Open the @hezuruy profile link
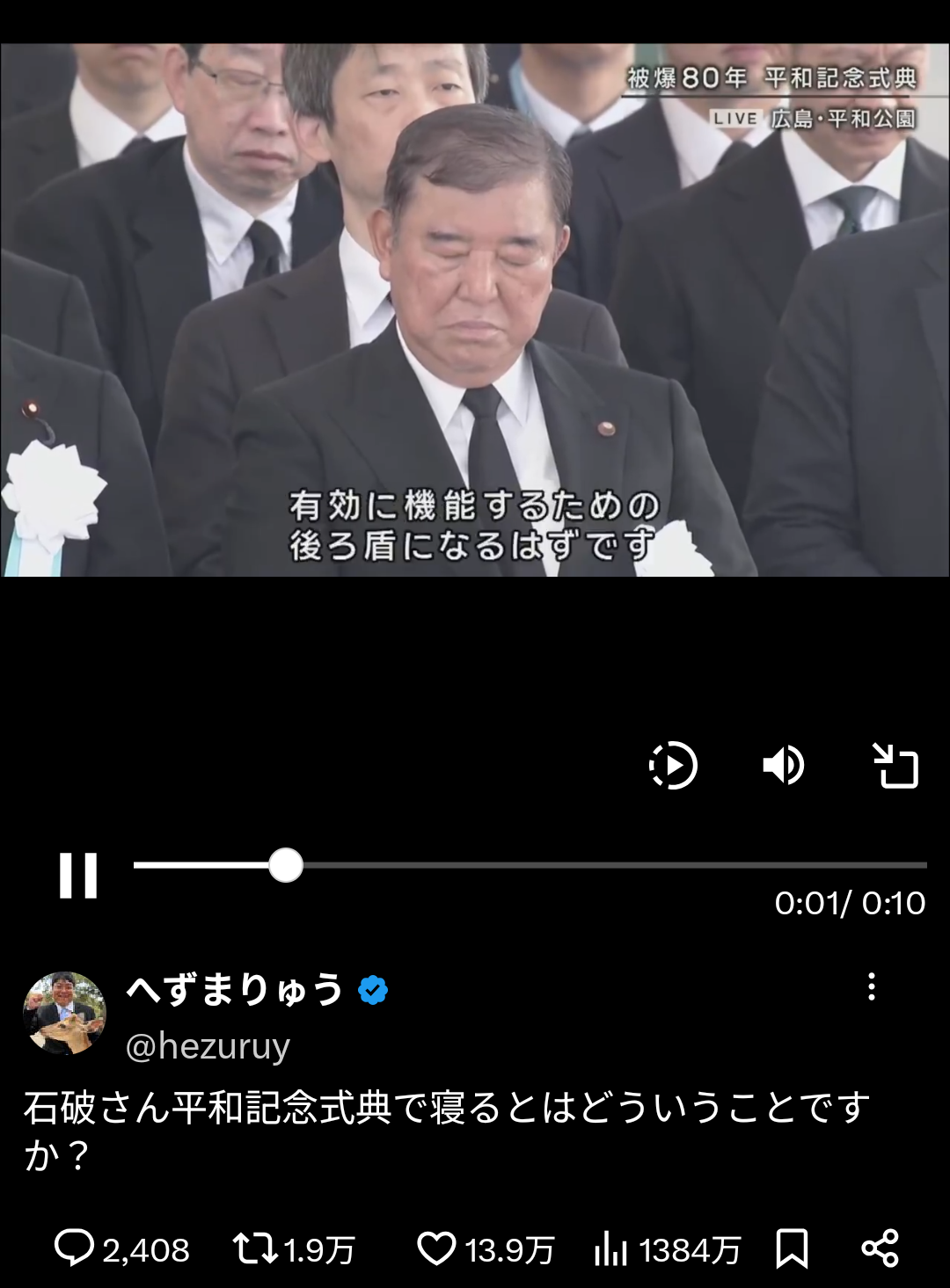 coord(208,1046)
